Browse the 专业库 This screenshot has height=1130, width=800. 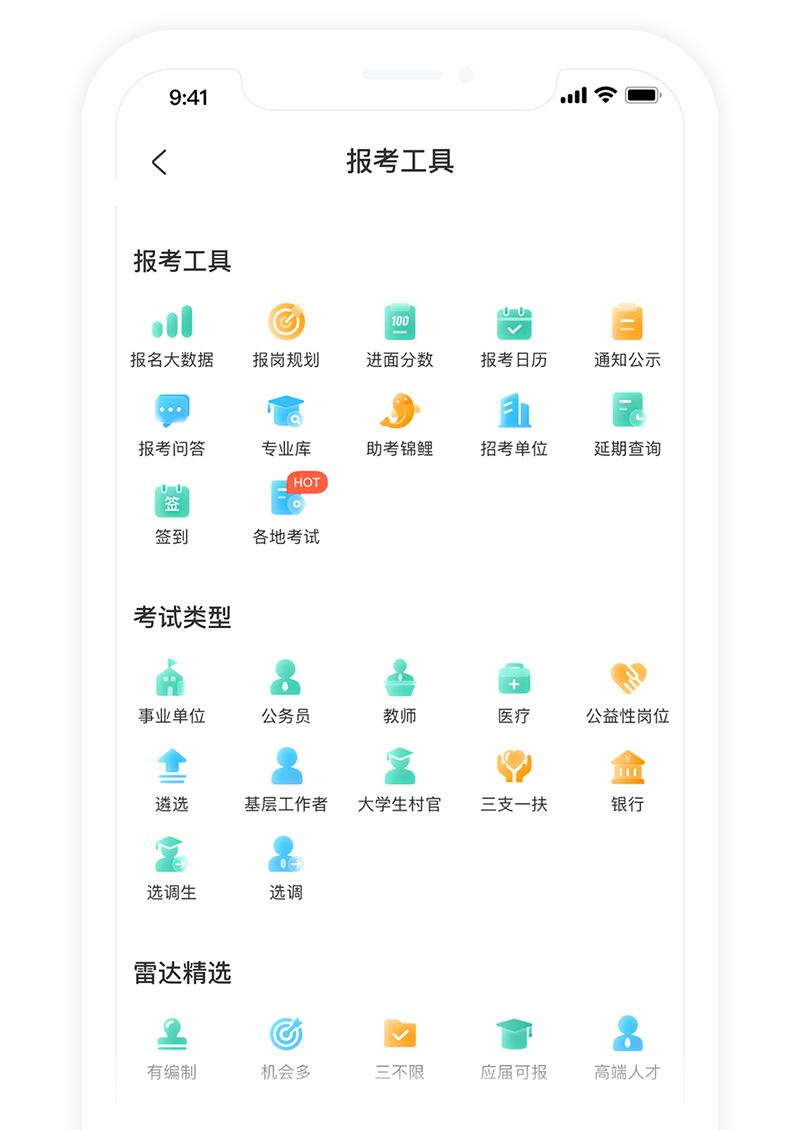coord(286,423)
